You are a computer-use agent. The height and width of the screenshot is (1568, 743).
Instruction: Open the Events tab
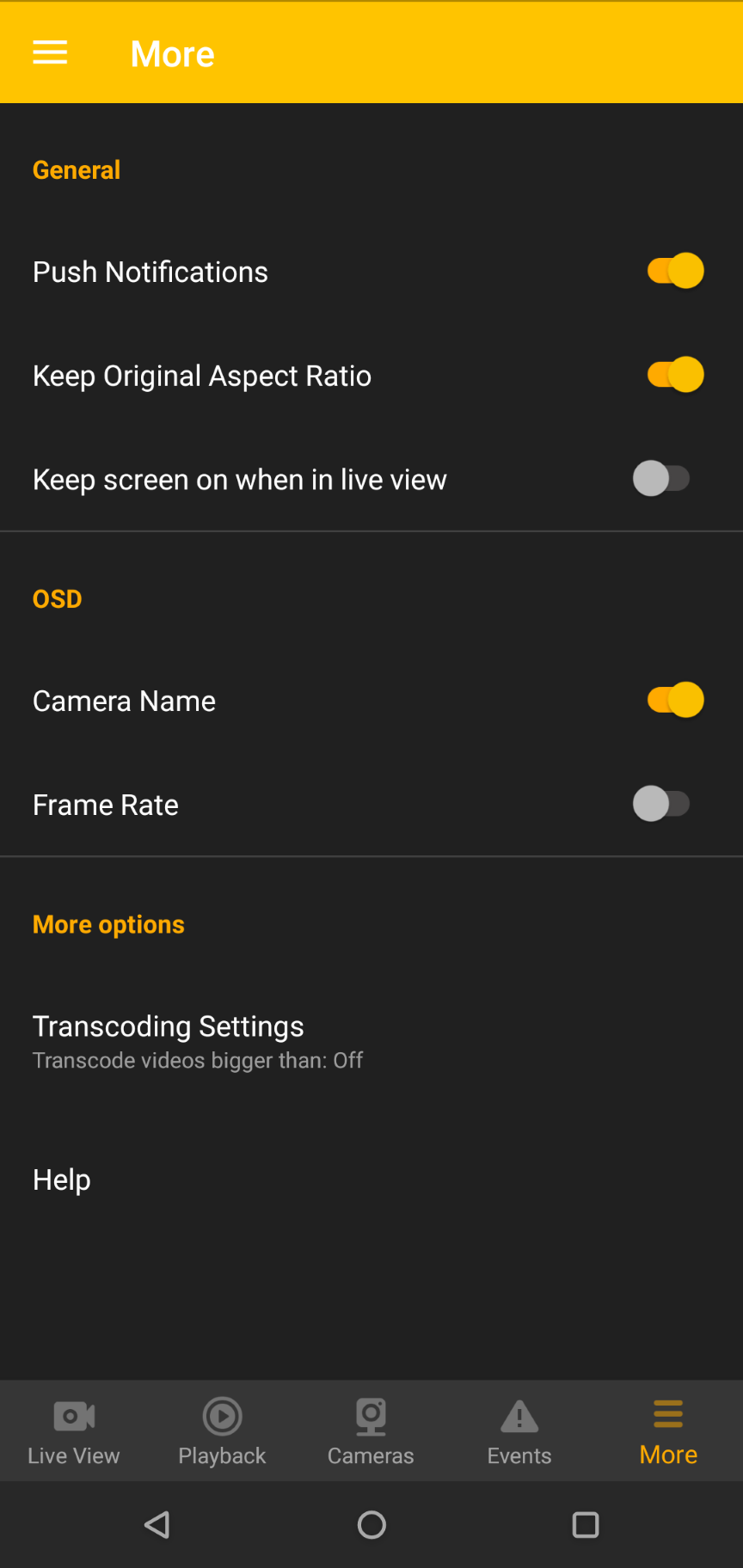(519, 1431)
